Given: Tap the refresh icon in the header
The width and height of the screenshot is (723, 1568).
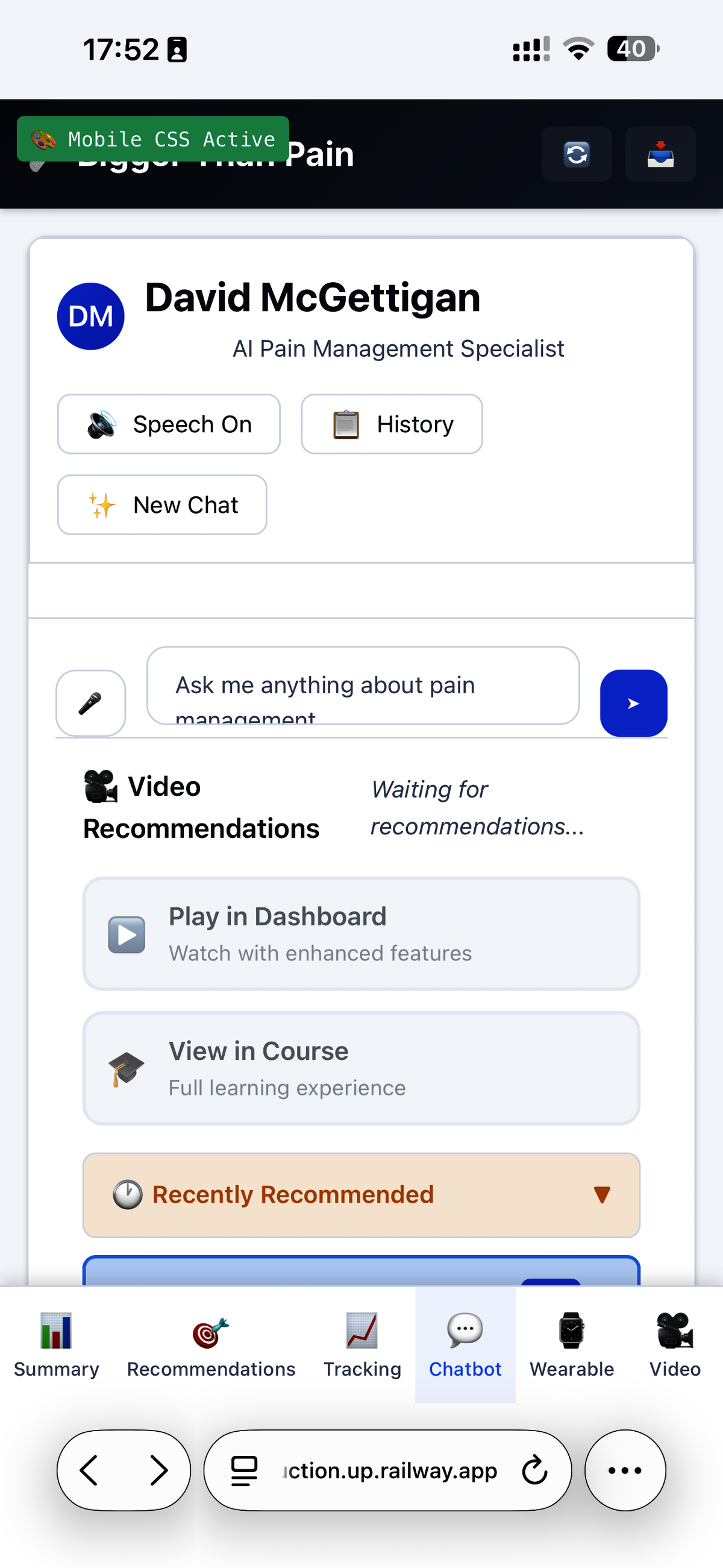Looking at the screenshot, I should [x=577, y=154].
